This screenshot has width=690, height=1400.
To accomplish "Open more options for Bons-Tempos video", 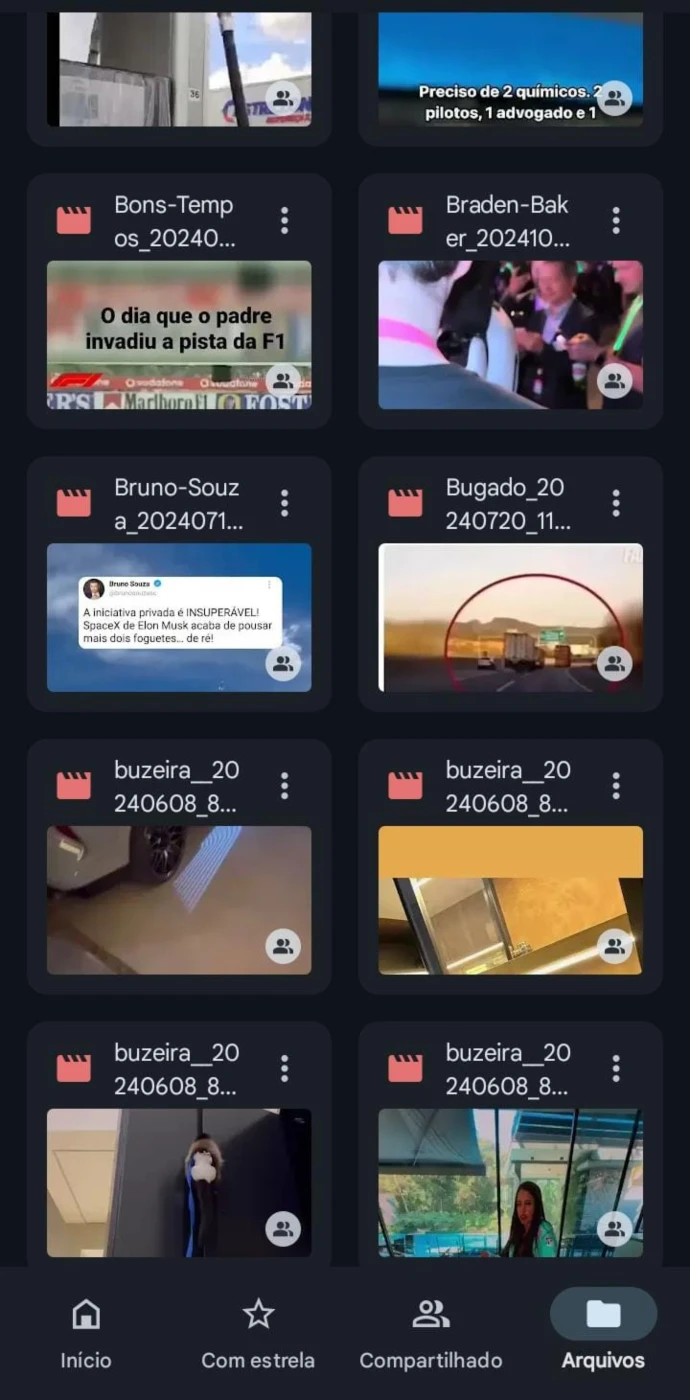I will (x=285, y=221).
